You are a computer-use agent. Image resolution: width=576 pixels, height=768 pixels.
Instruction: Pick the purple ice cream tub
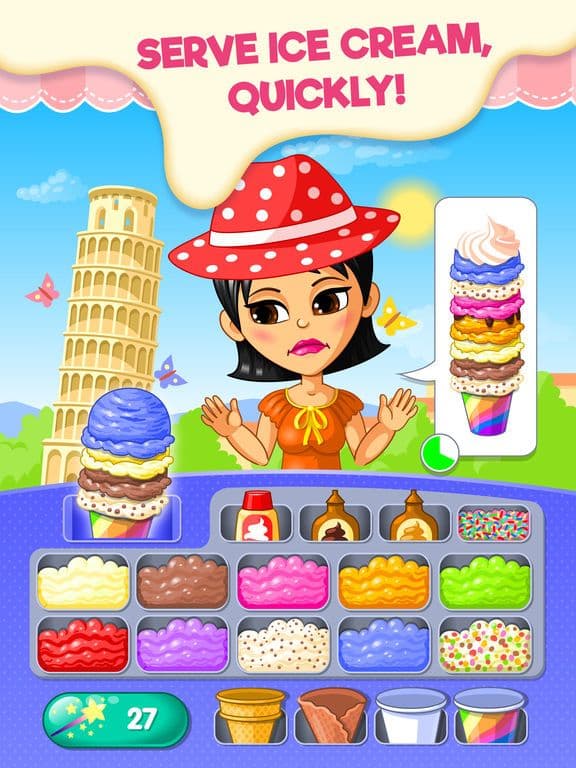(182, 644)
